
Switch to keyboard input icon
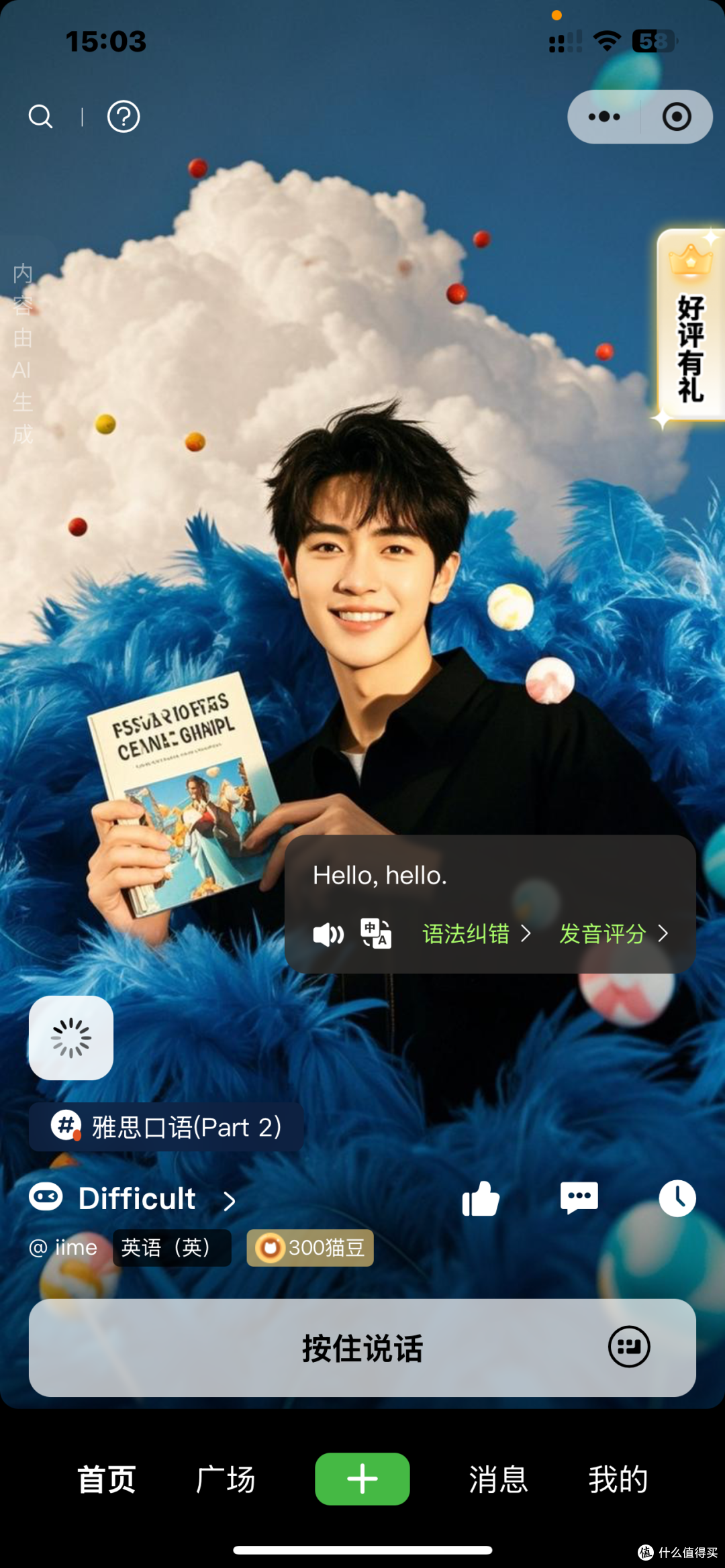click(629, 1347)
